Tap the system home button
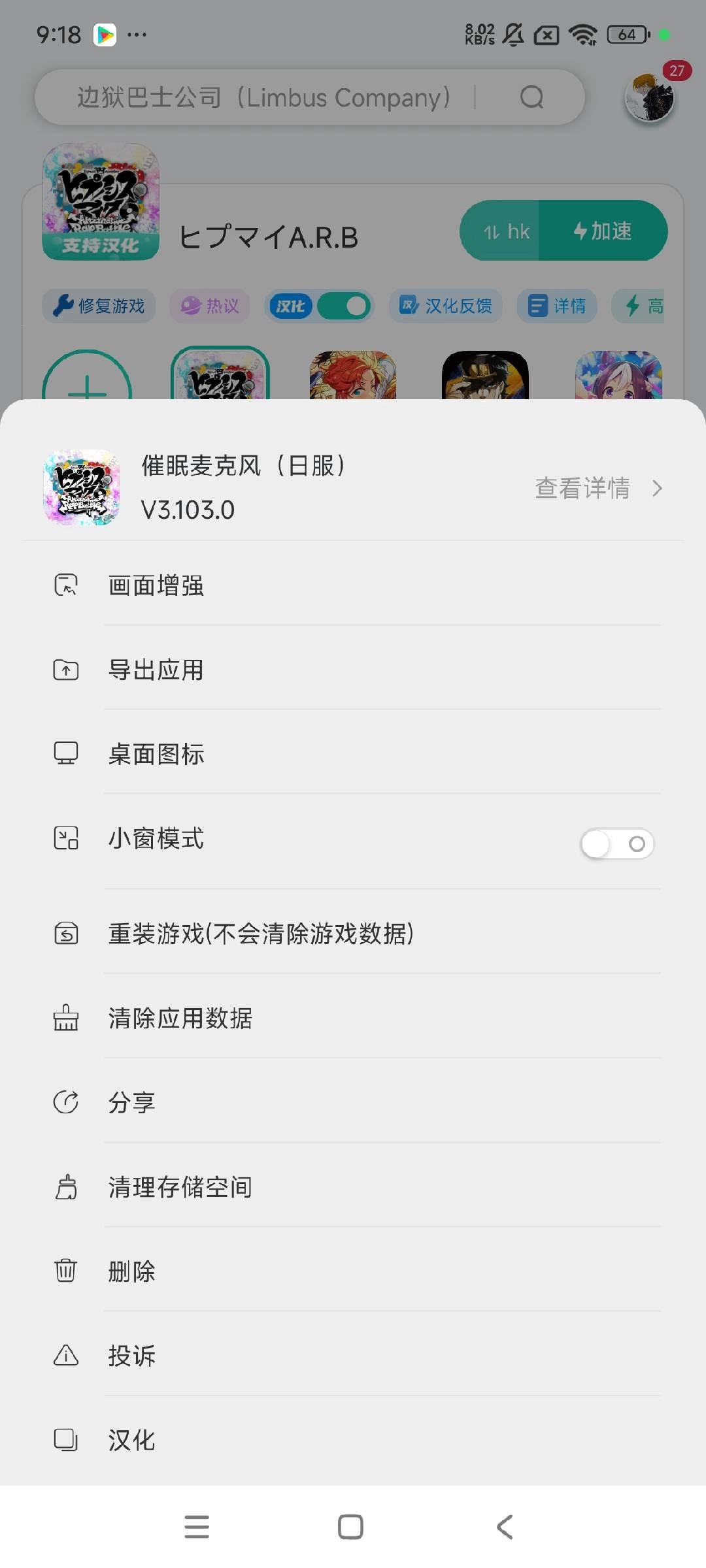706x1568 pixels. 350,1527
